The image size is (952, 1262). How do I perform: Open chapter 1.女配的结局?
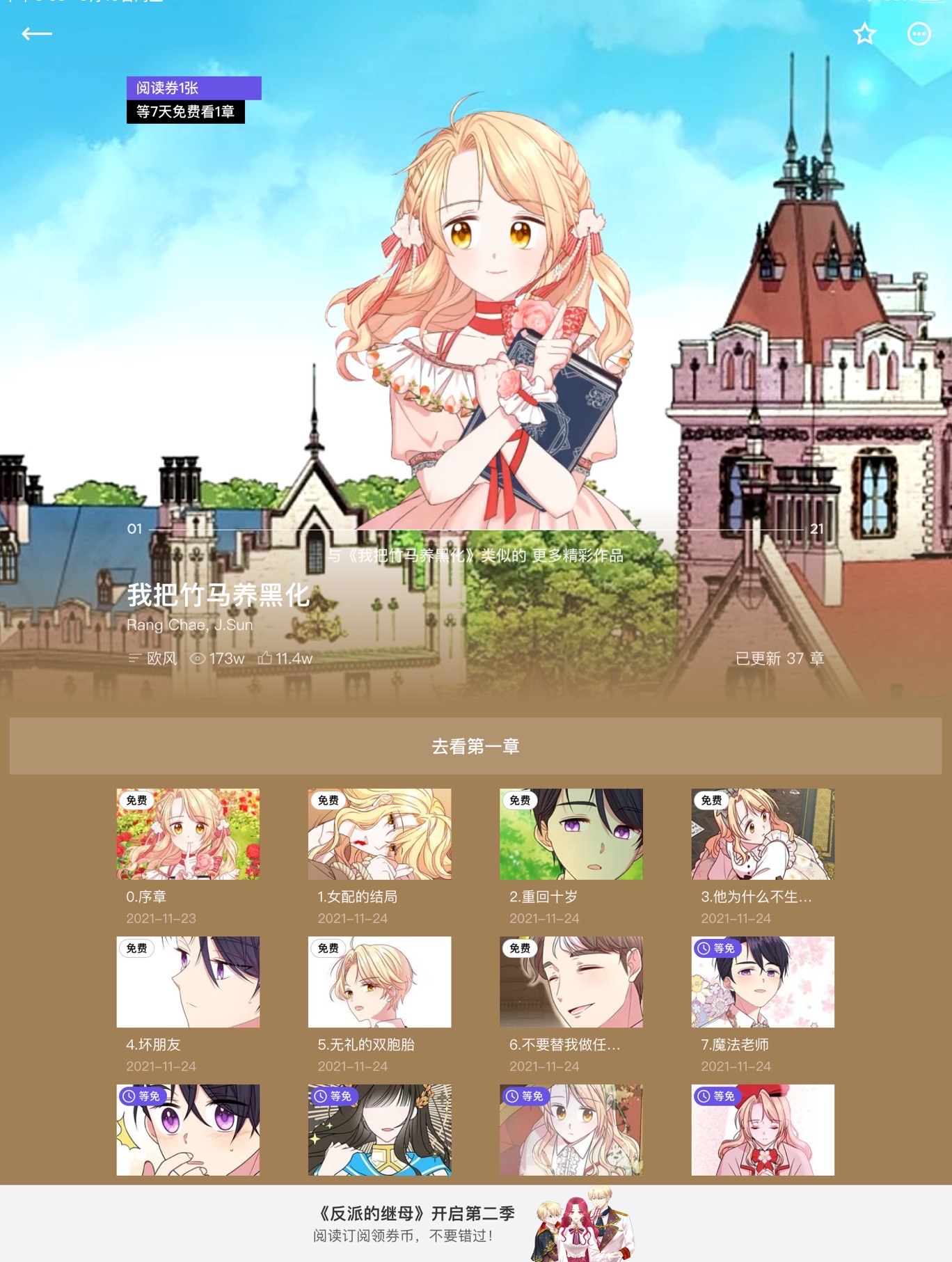pos(379,834)
